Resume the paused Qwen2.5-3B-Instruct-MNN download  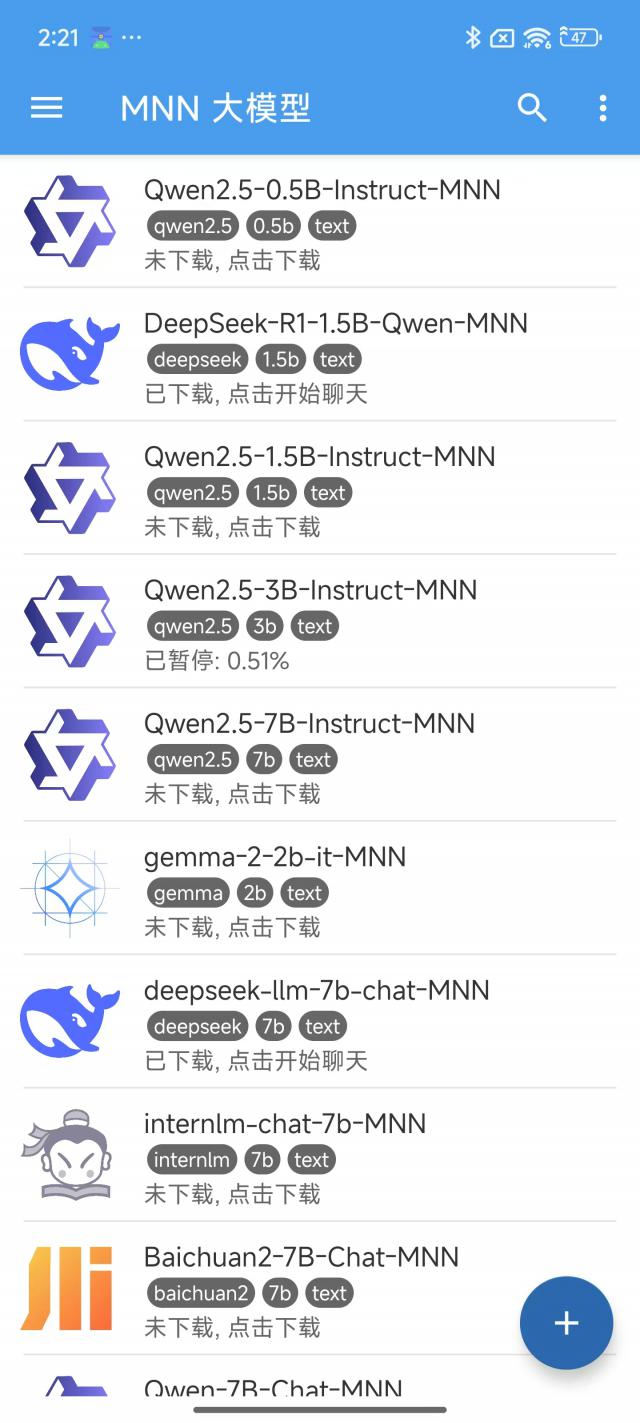pyautogui.click(x=320, y=623)
